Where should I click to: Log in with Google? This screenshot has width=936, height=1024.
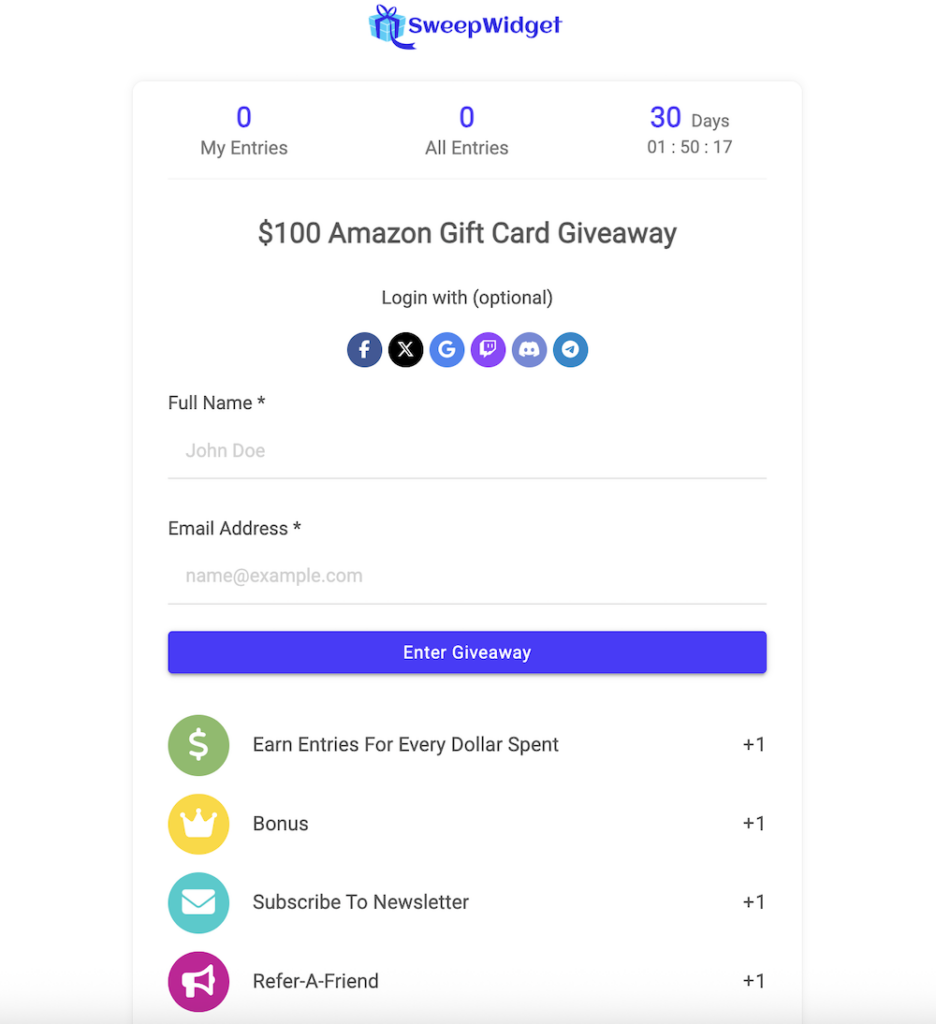click(447, 350)
